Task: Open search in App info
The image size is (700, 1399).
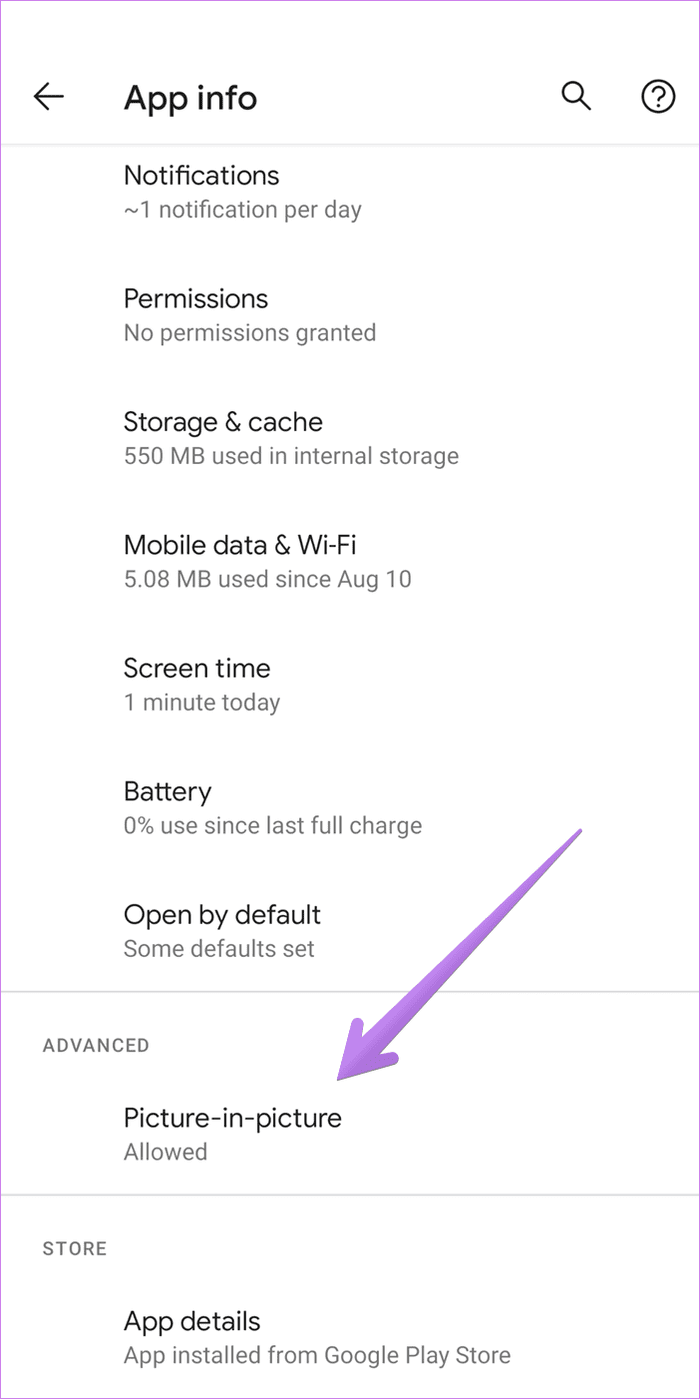Action: click(x=576, y=97)
